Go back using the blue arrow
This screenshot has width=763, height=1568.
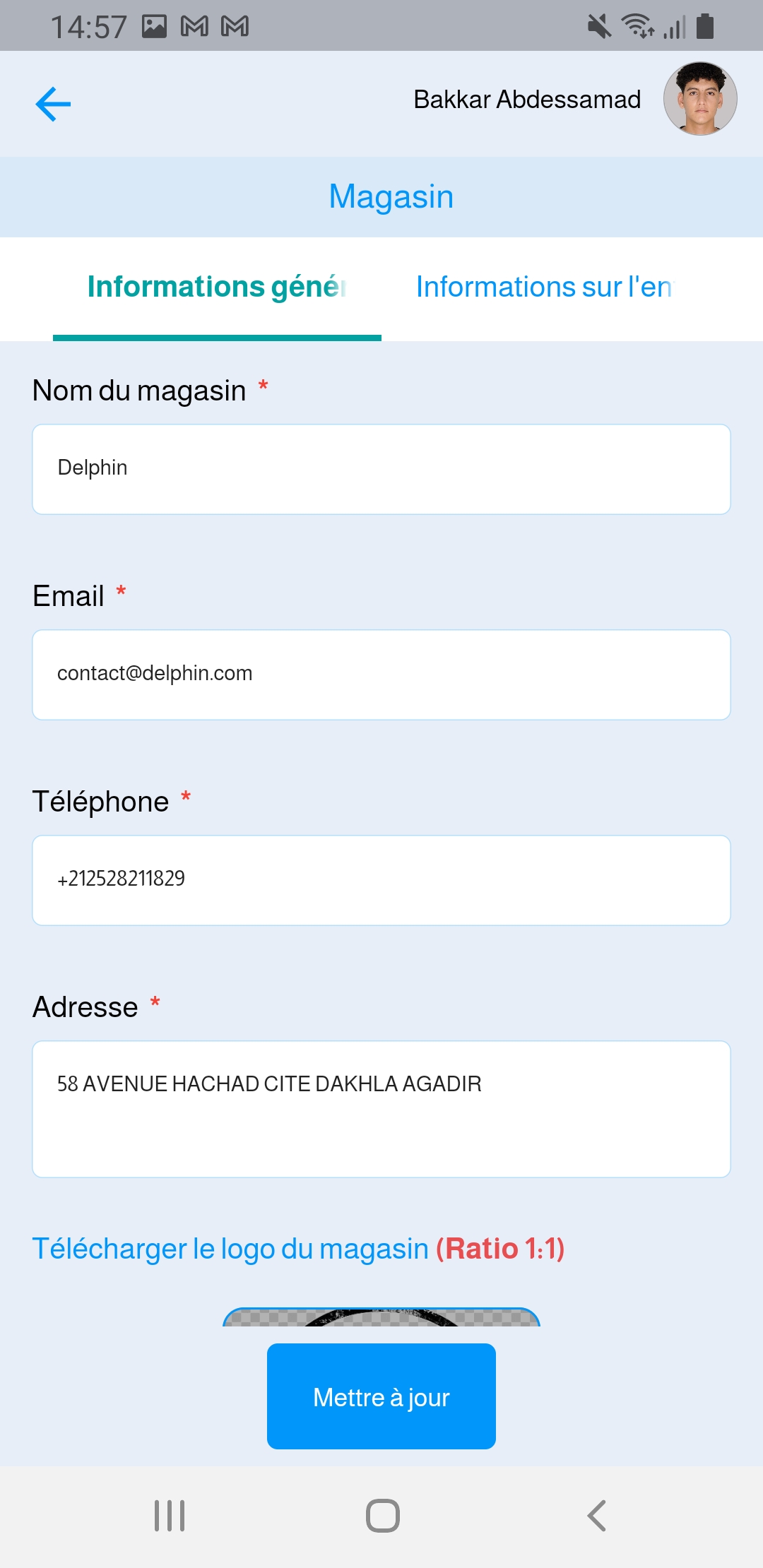click(53, 104)
